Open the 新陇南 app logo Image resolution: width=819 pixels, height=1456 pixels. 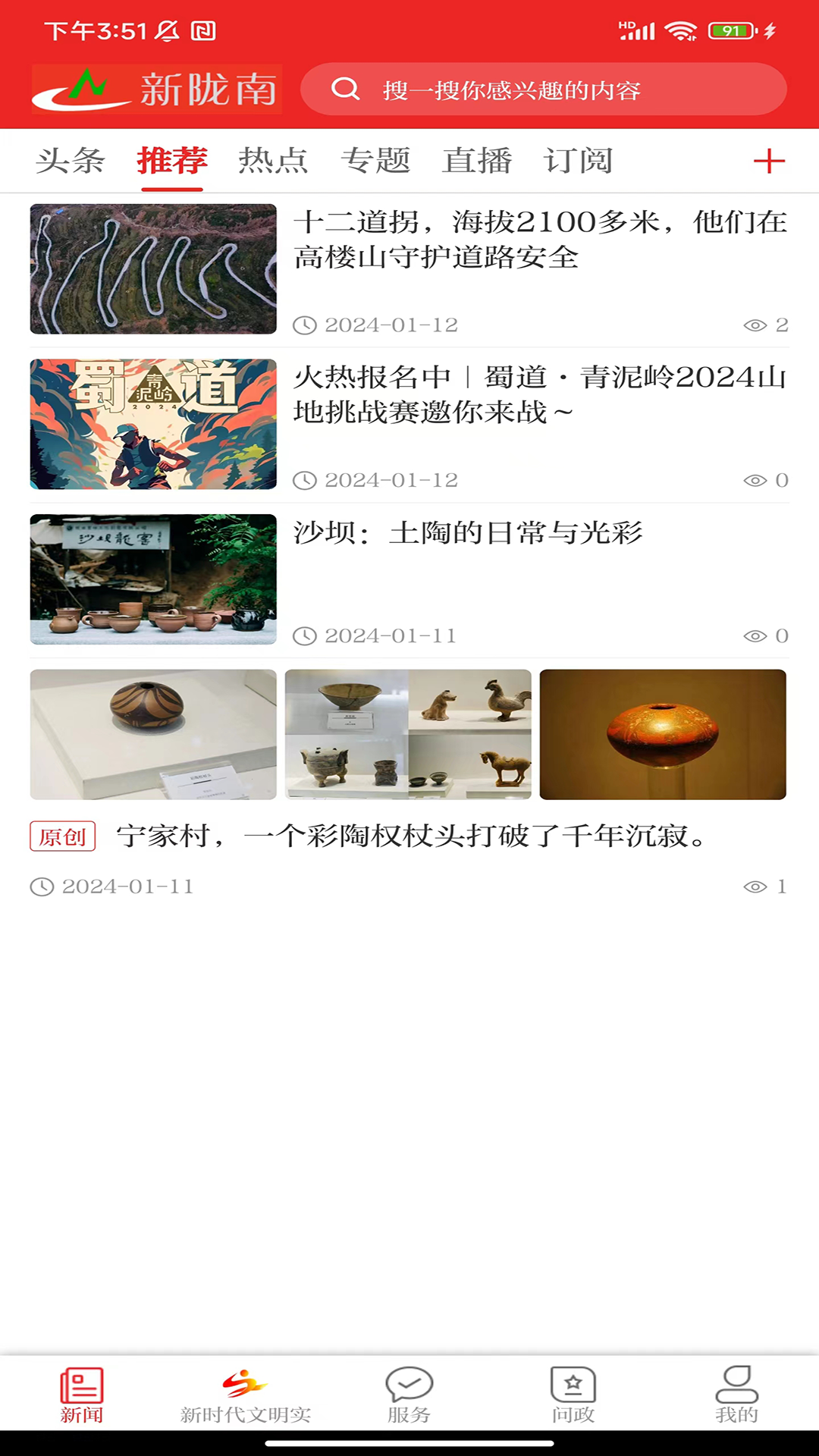[155, 89]
